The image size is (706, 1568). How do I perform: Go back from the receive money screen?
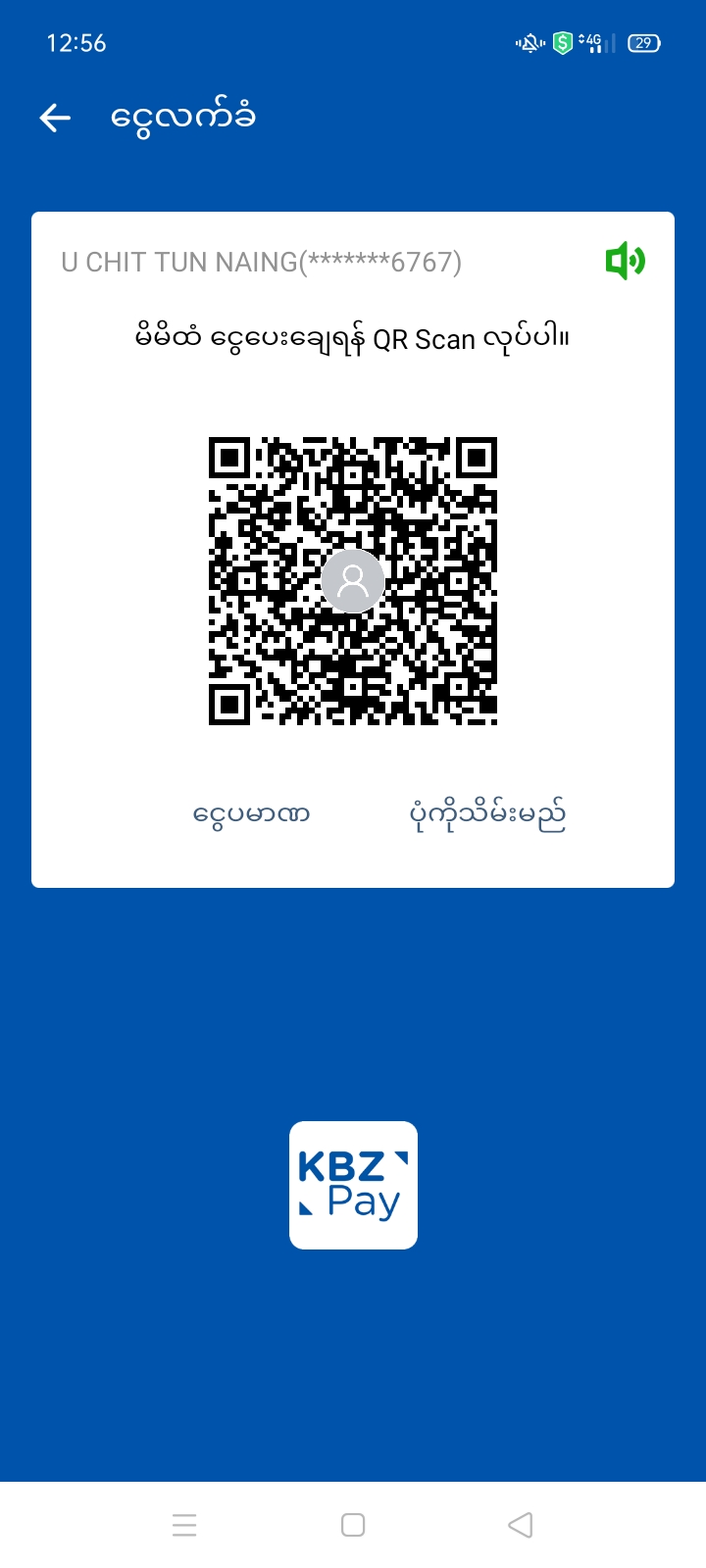click(x=56, y=119)
